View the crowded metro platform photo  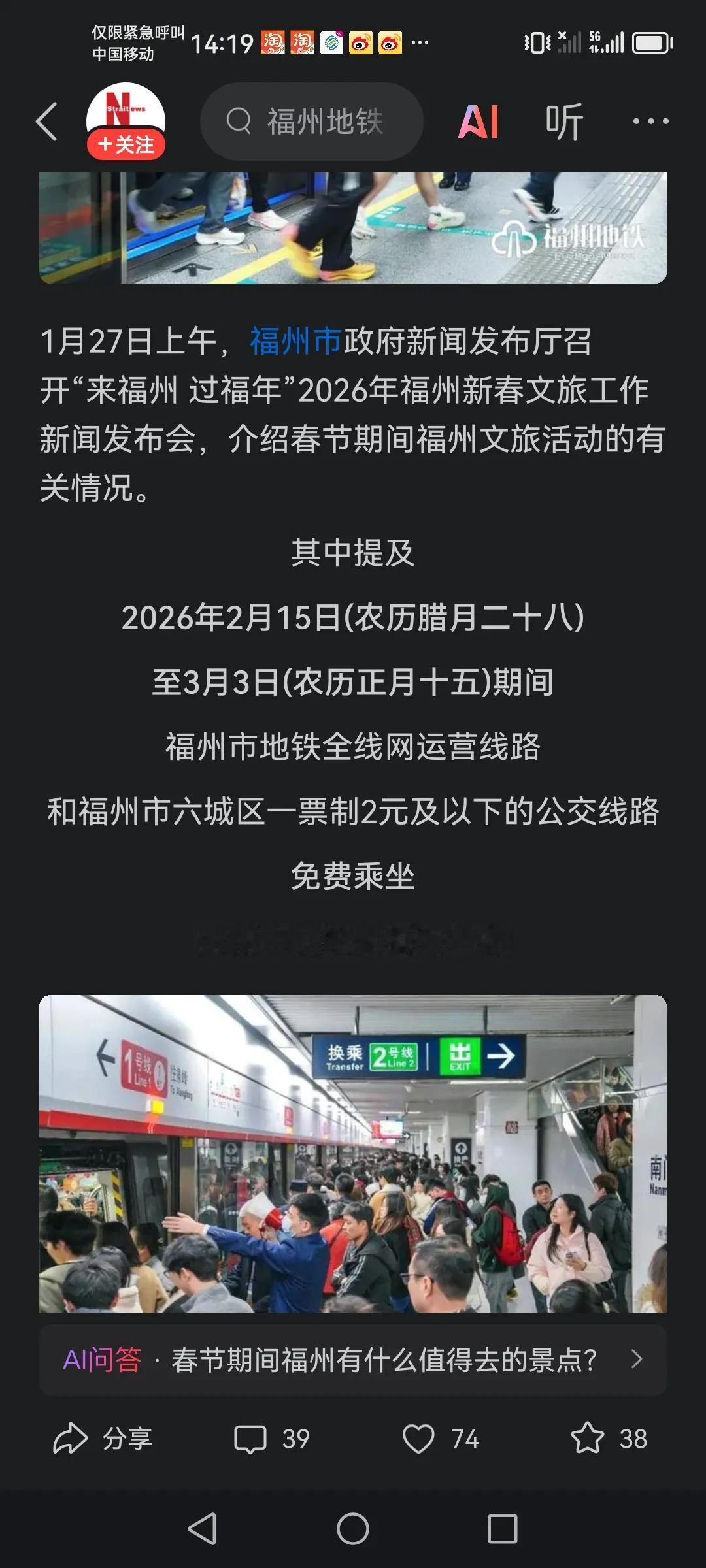(x=353, y=1156)
